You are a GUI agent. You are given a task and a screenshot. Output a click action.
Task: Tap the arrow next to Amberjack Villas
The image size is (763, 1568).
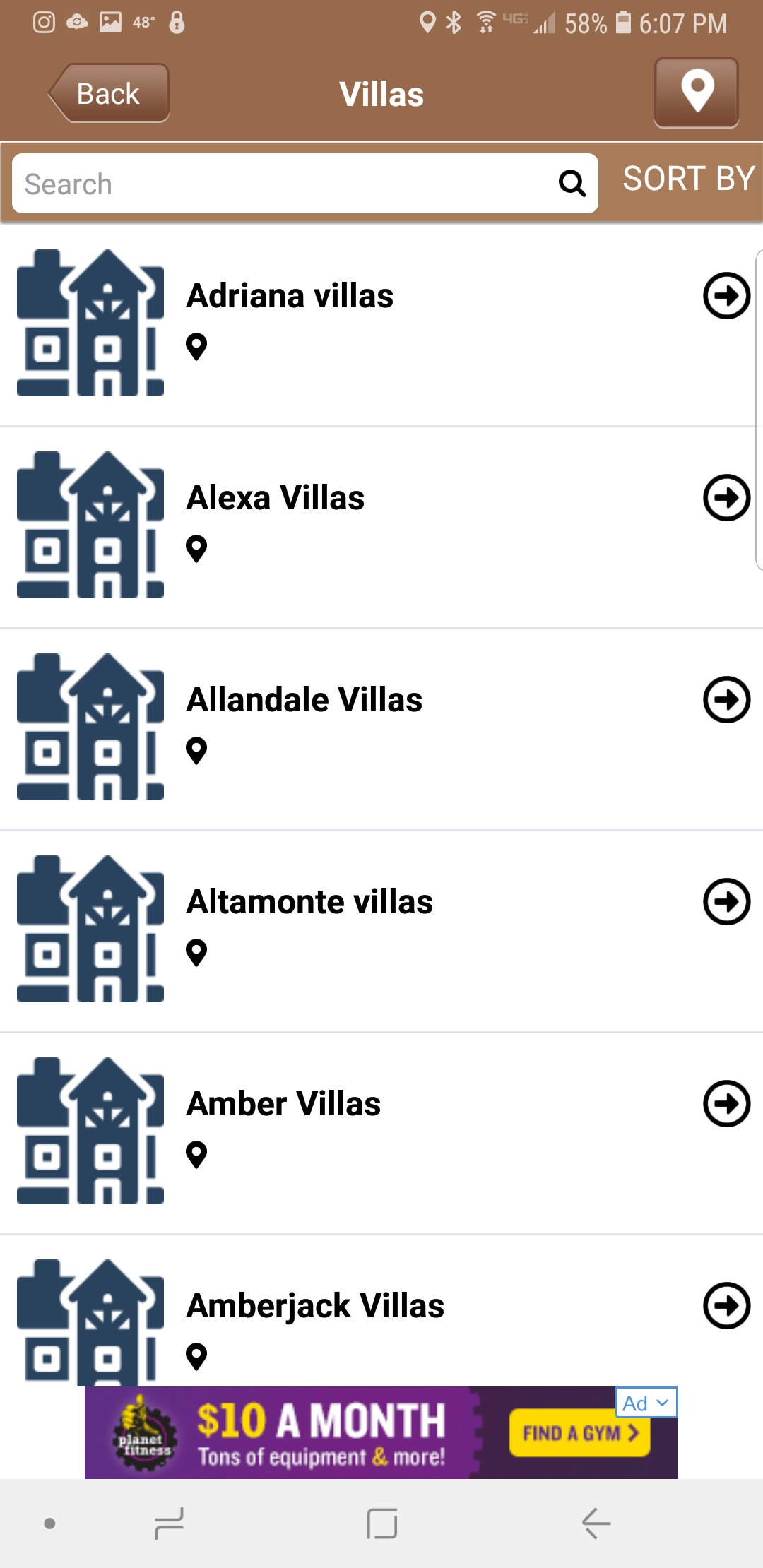[726, 1306]
